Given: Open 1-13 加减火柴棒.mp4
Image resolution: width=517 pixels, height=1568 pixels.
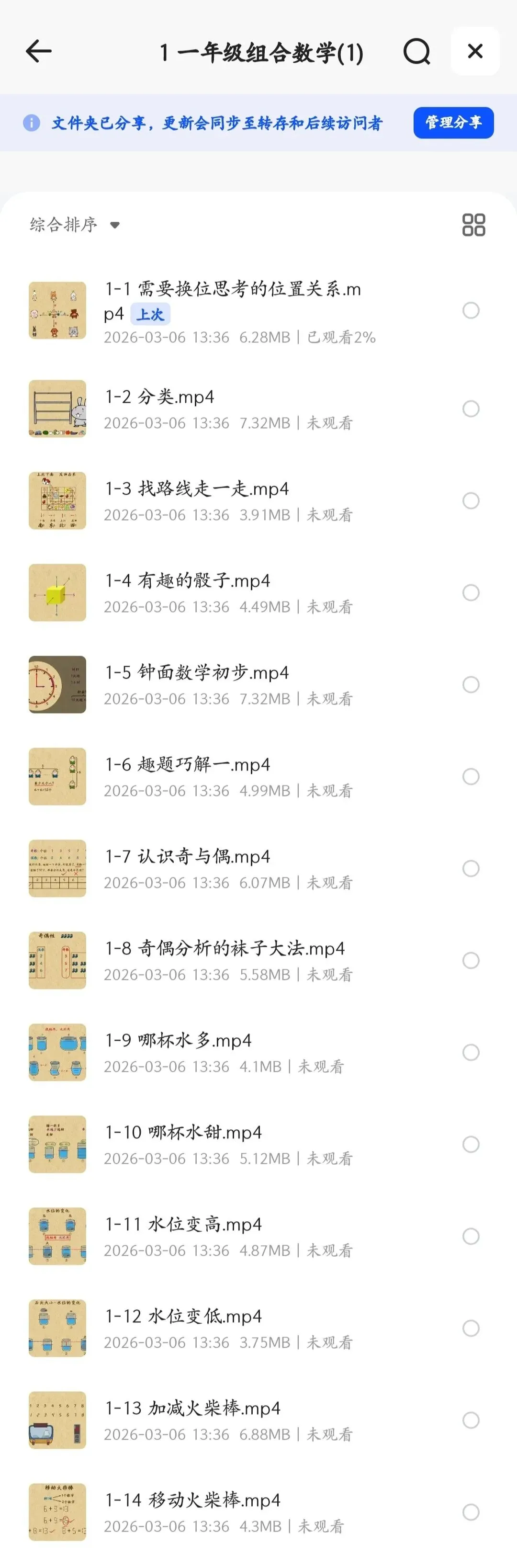Looking at the screenshot, I should 192,1408.
